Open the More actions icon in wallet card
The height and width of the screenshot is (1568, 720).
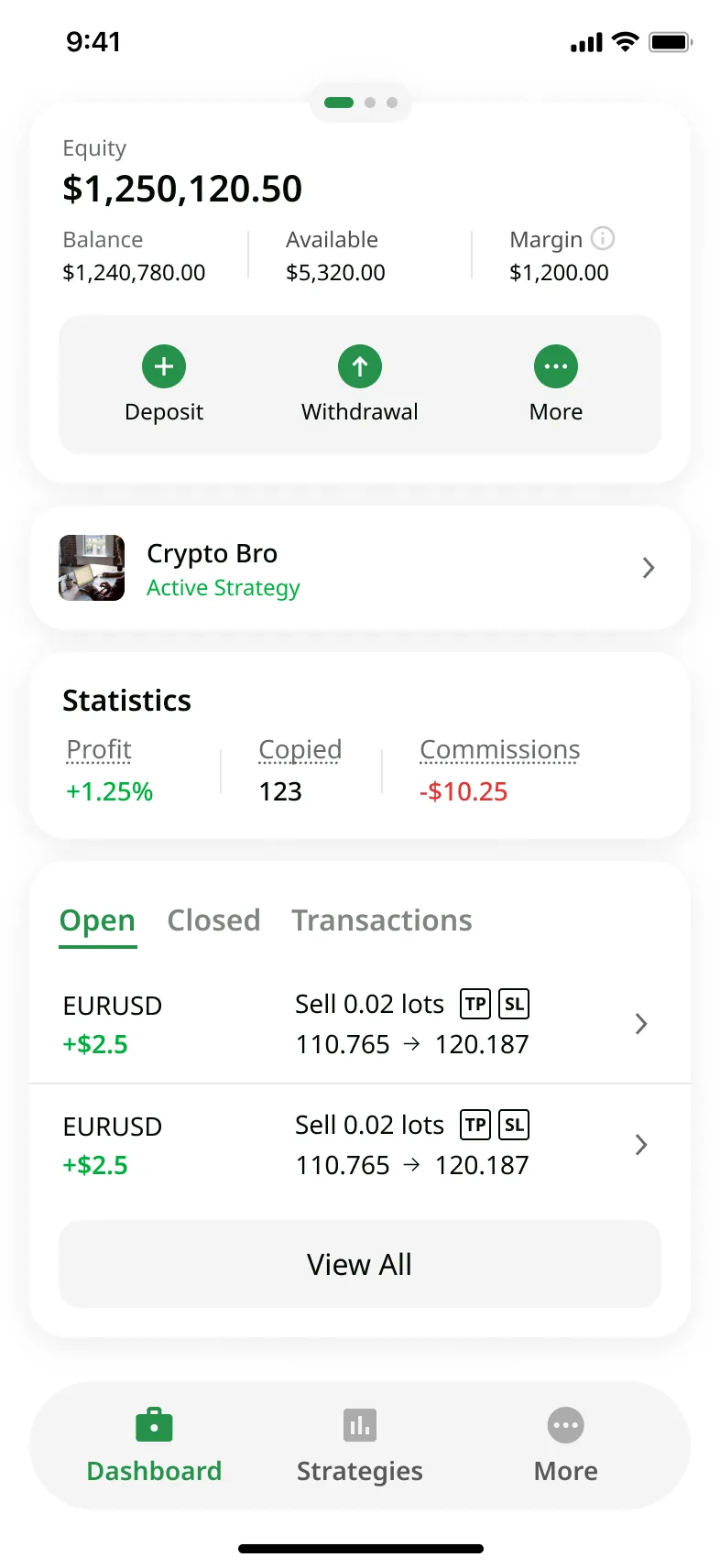pos(556,365)
